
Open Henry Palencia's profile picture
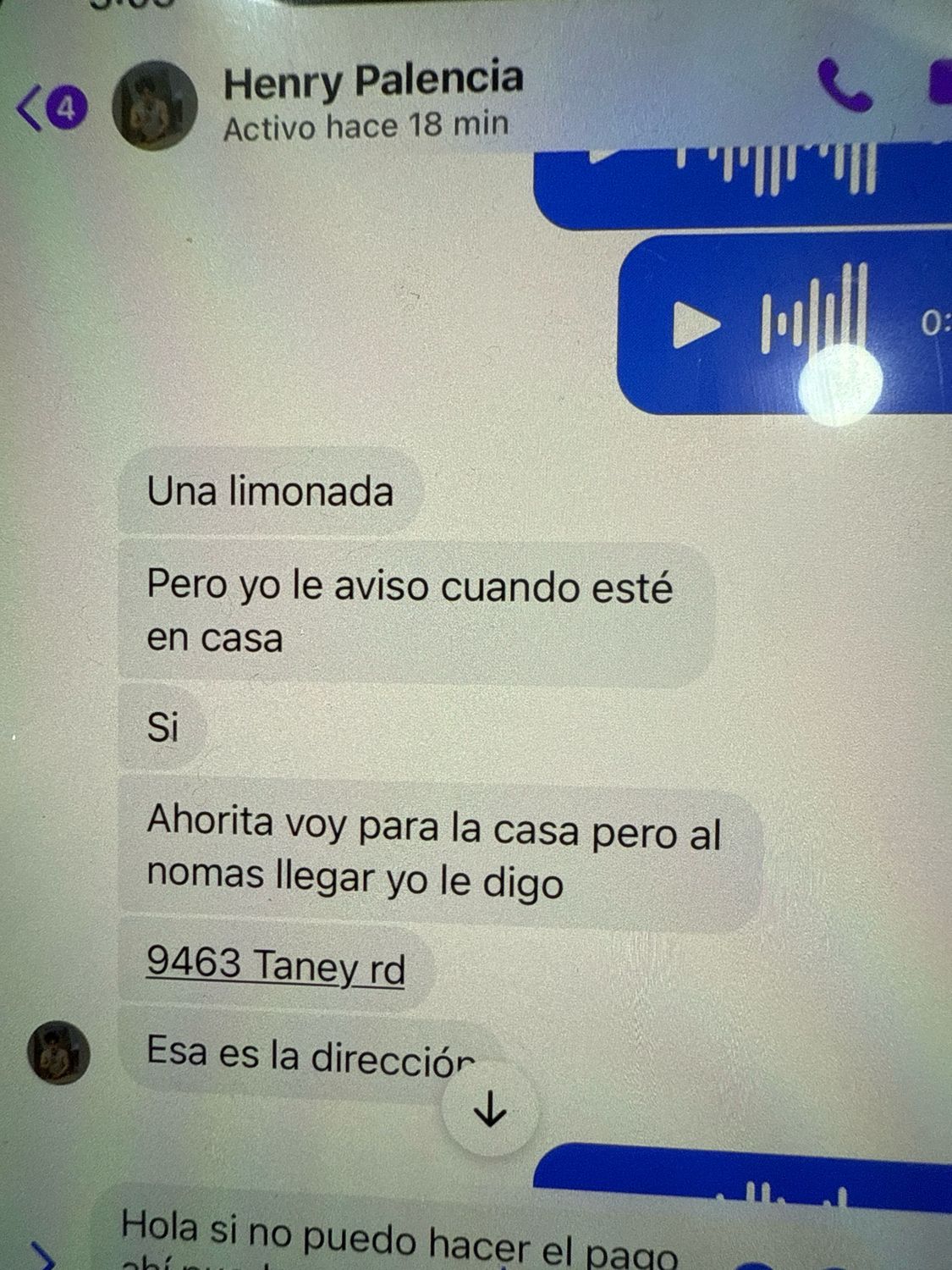tap(155, 105)
